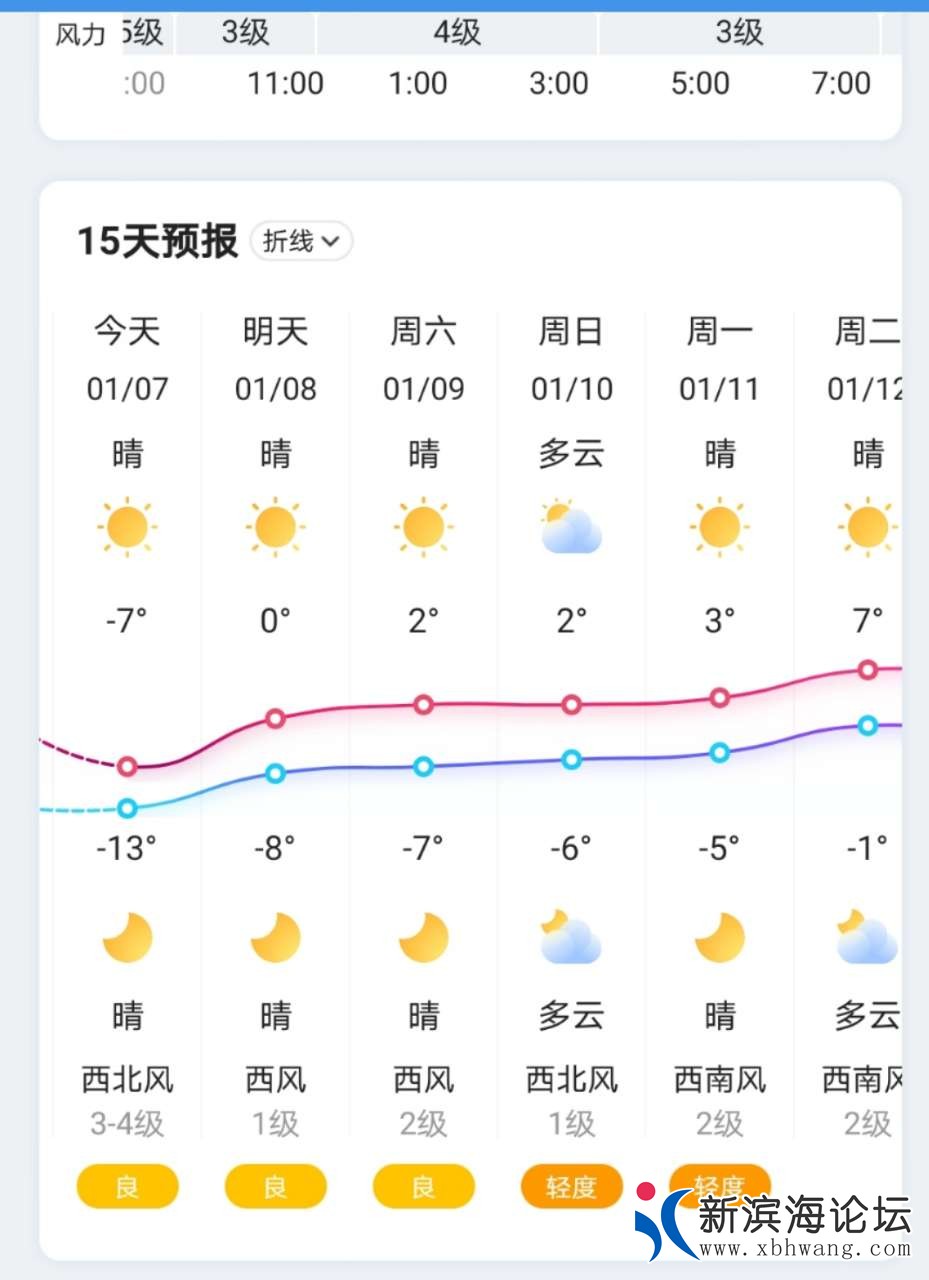Select the 周一 01/11 forecast day

coord(719,359)
